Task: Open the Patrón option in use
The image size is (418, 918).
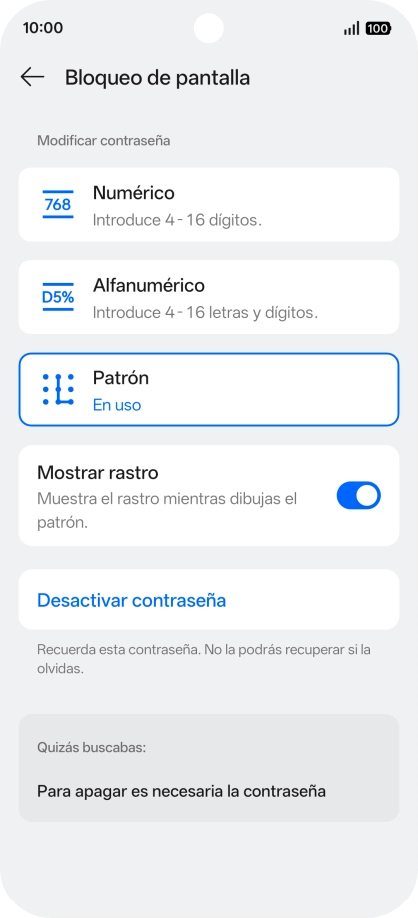Action: [209, 389]
